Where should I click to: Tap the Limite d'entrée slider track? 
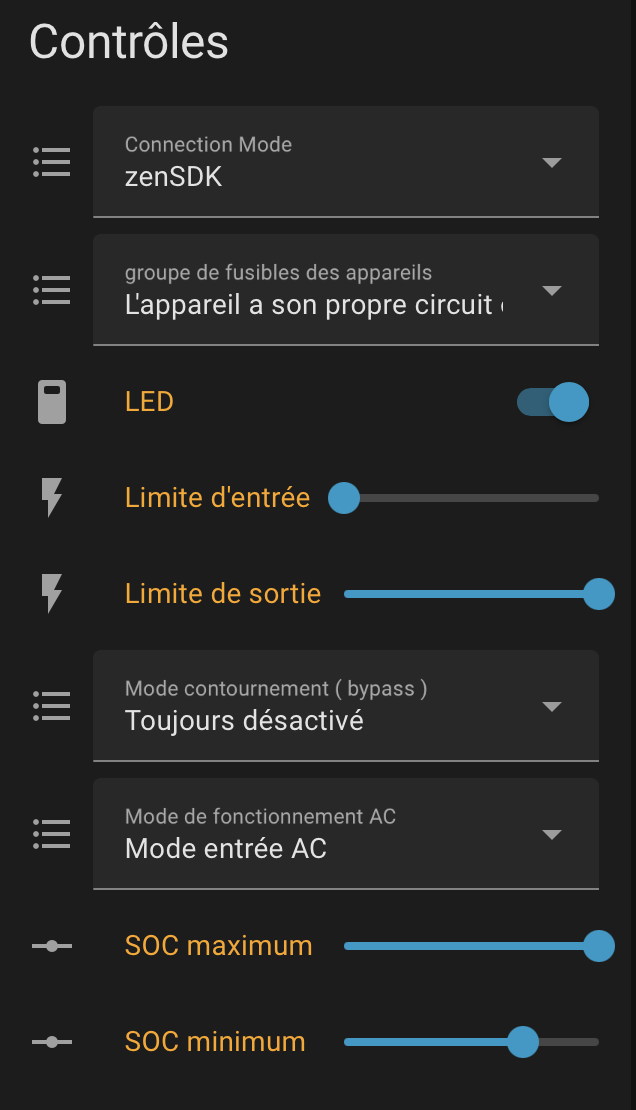[x=470, y=498]
